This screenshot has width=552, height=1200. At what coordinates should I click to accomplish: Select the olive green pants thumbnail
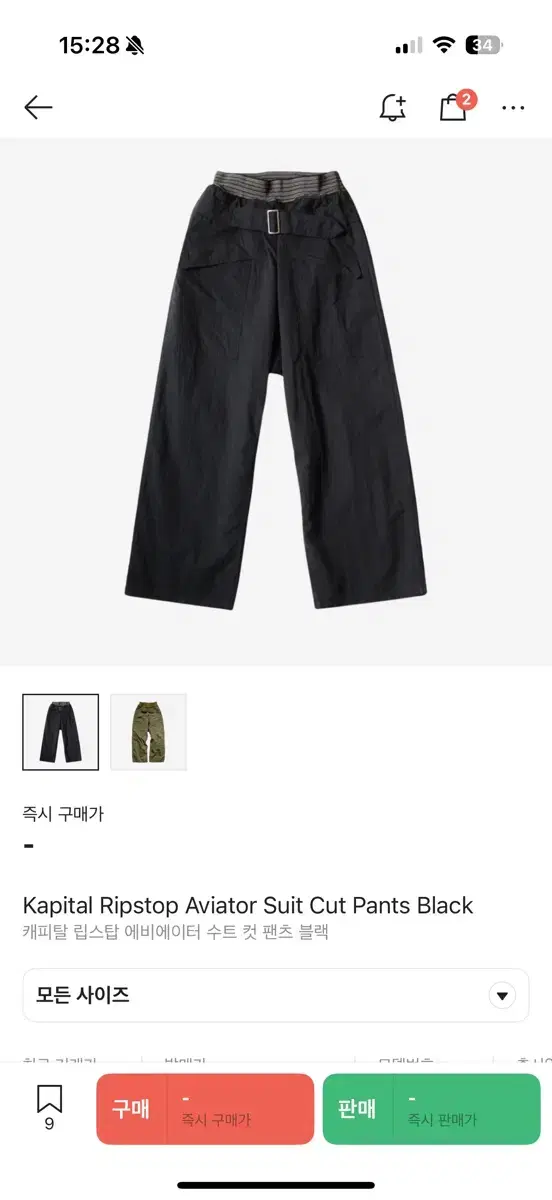148,732
